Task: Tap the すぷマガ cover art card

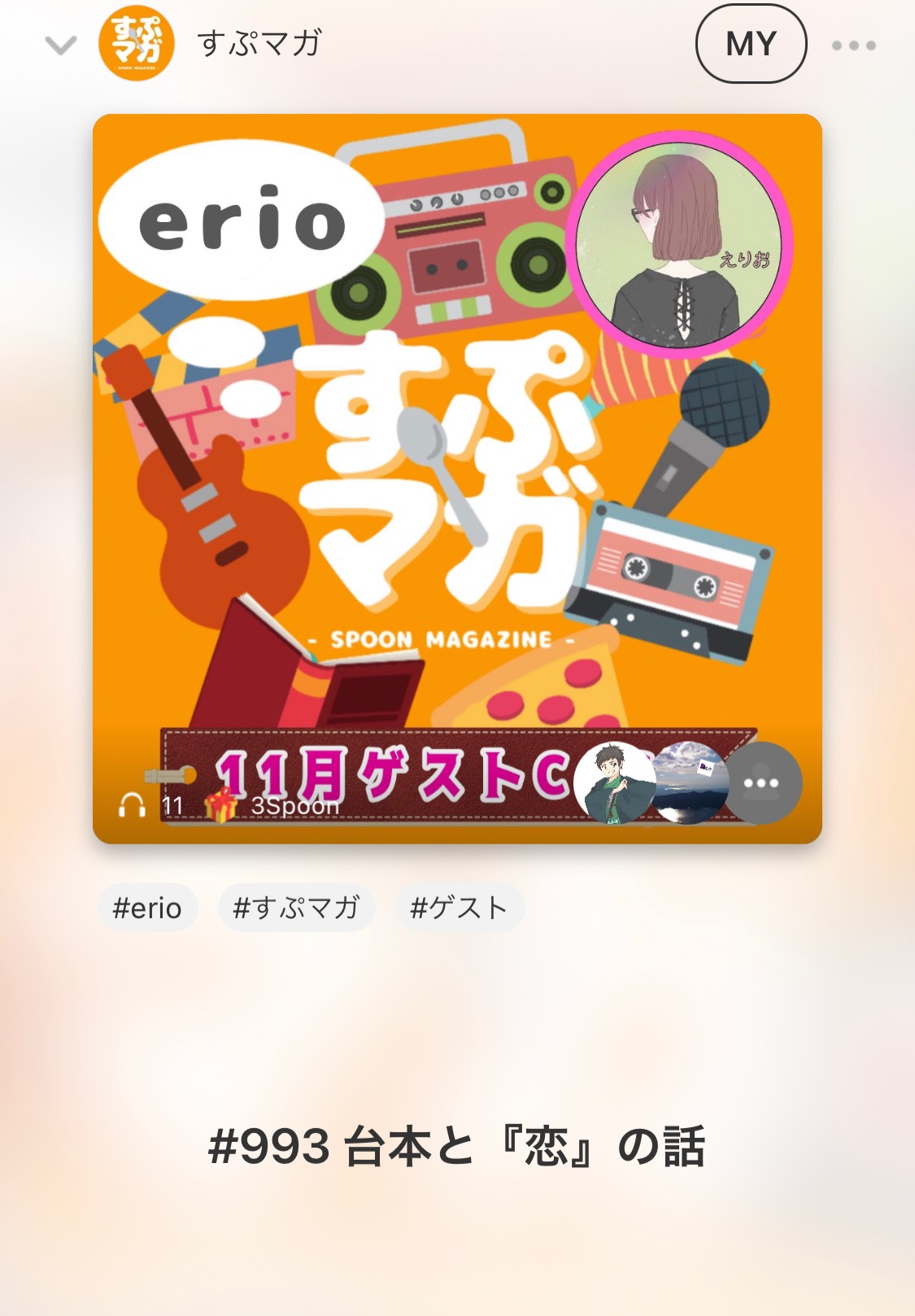Action: point(457,455)
